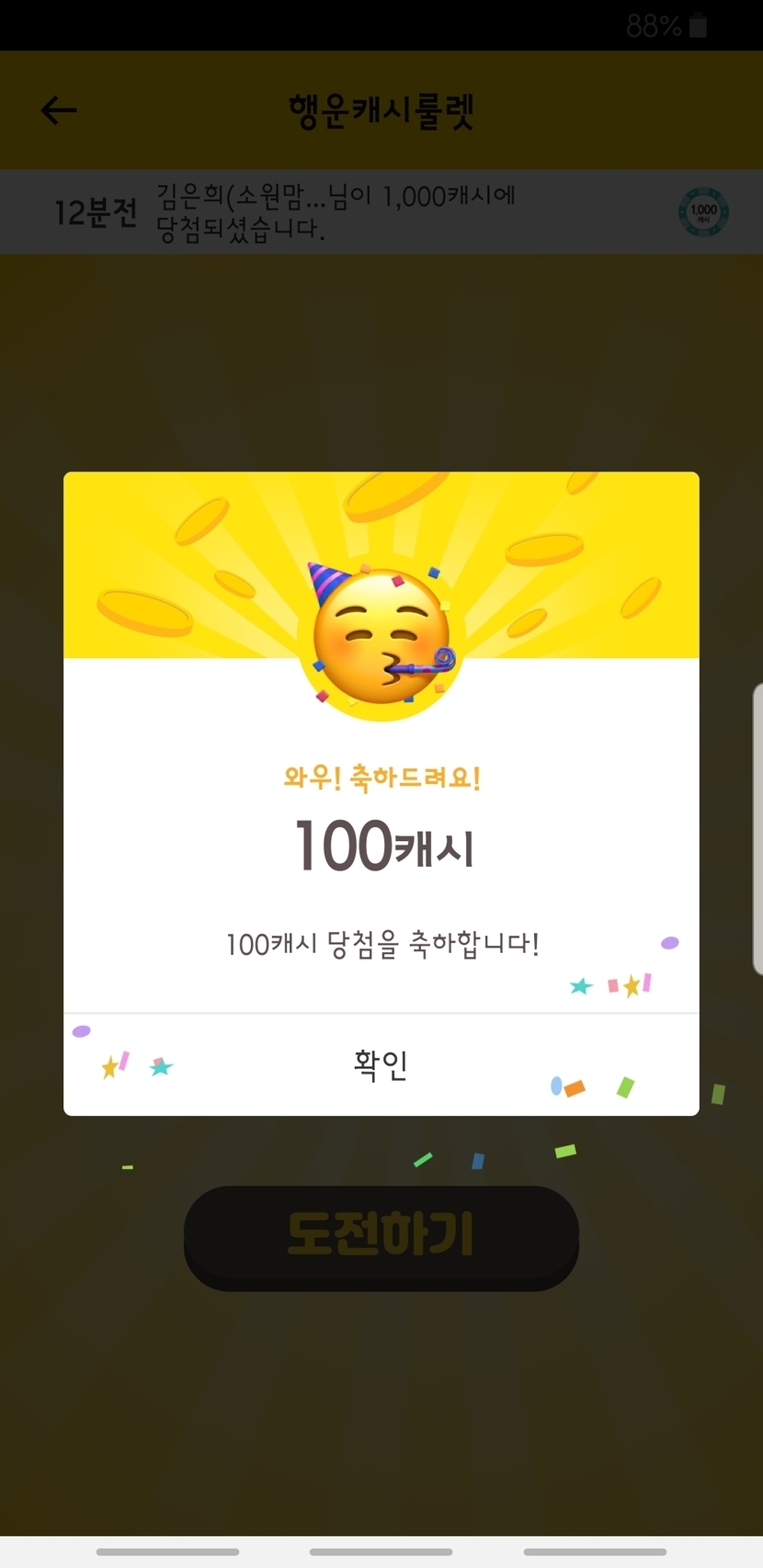Go back from 행운캐시룰렛 screen
Viewport: 763px width, 1568px height.
point(60,111)
